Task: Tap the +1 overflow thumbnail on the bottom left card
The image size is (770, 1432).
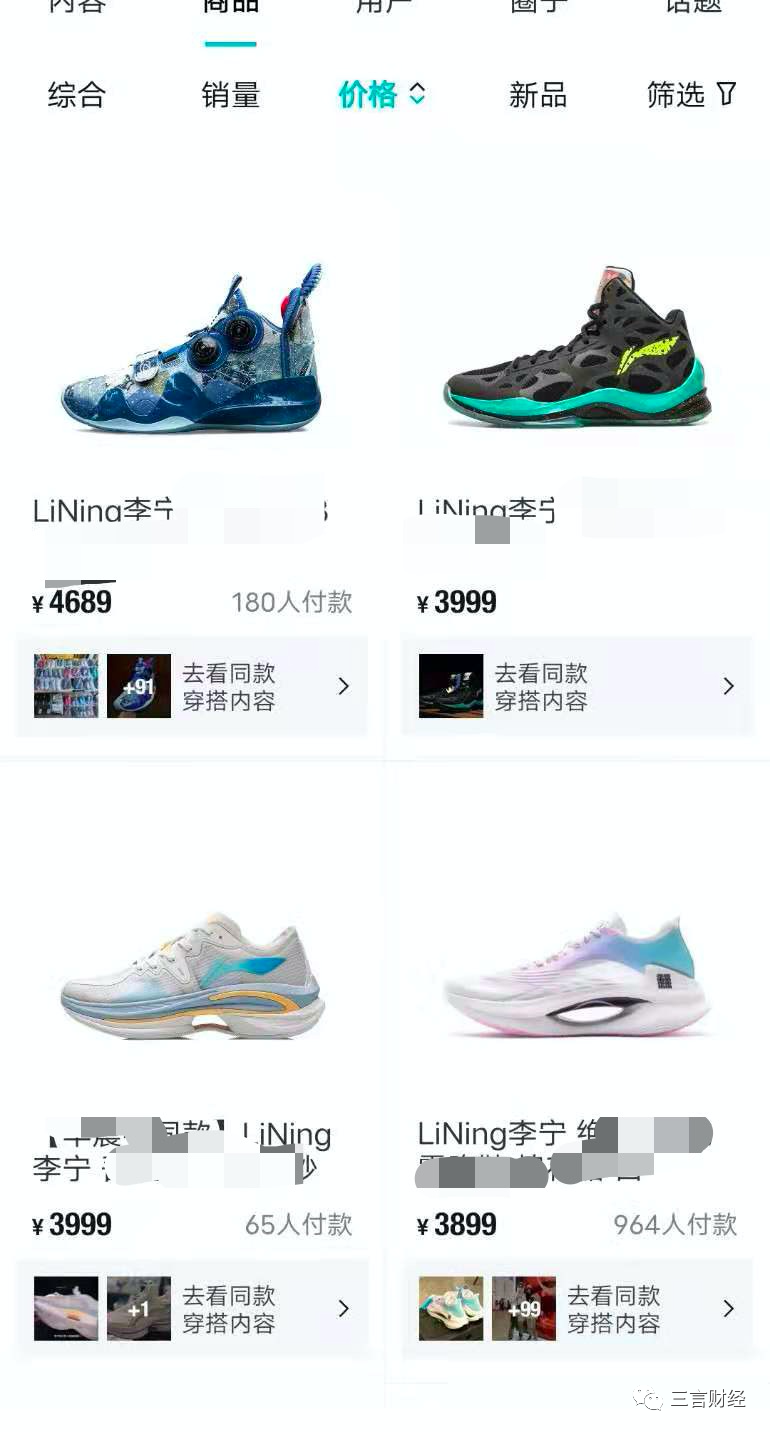Action: [x=138, y=1308]
